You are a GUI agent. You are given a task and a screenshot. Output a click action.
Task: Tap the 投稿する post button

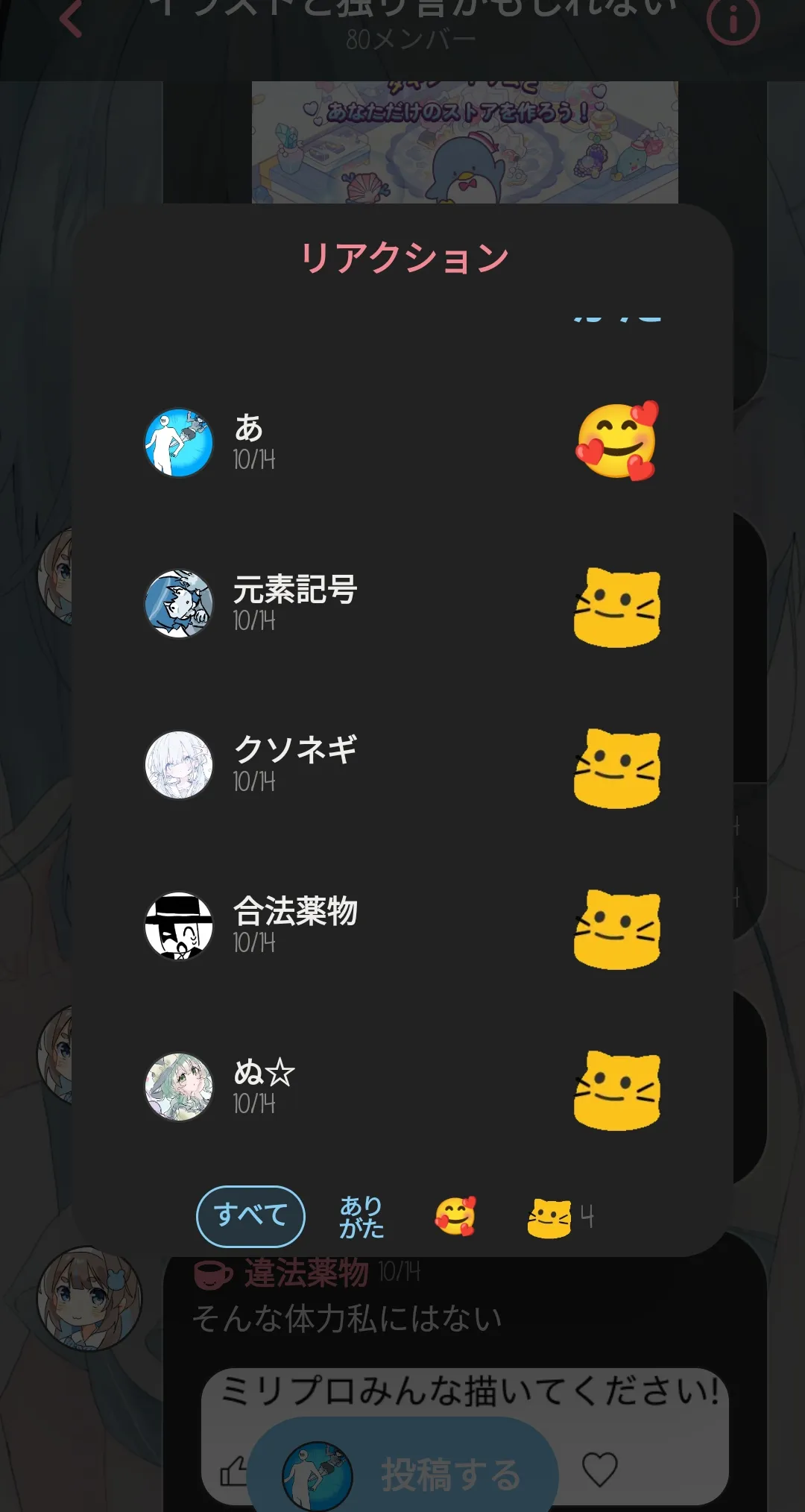coord(450,1473)
